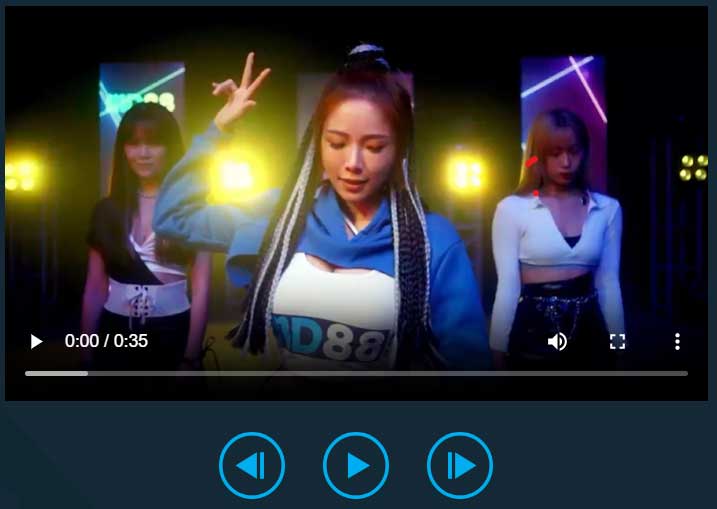Skip to the next video

pos(460,465)
